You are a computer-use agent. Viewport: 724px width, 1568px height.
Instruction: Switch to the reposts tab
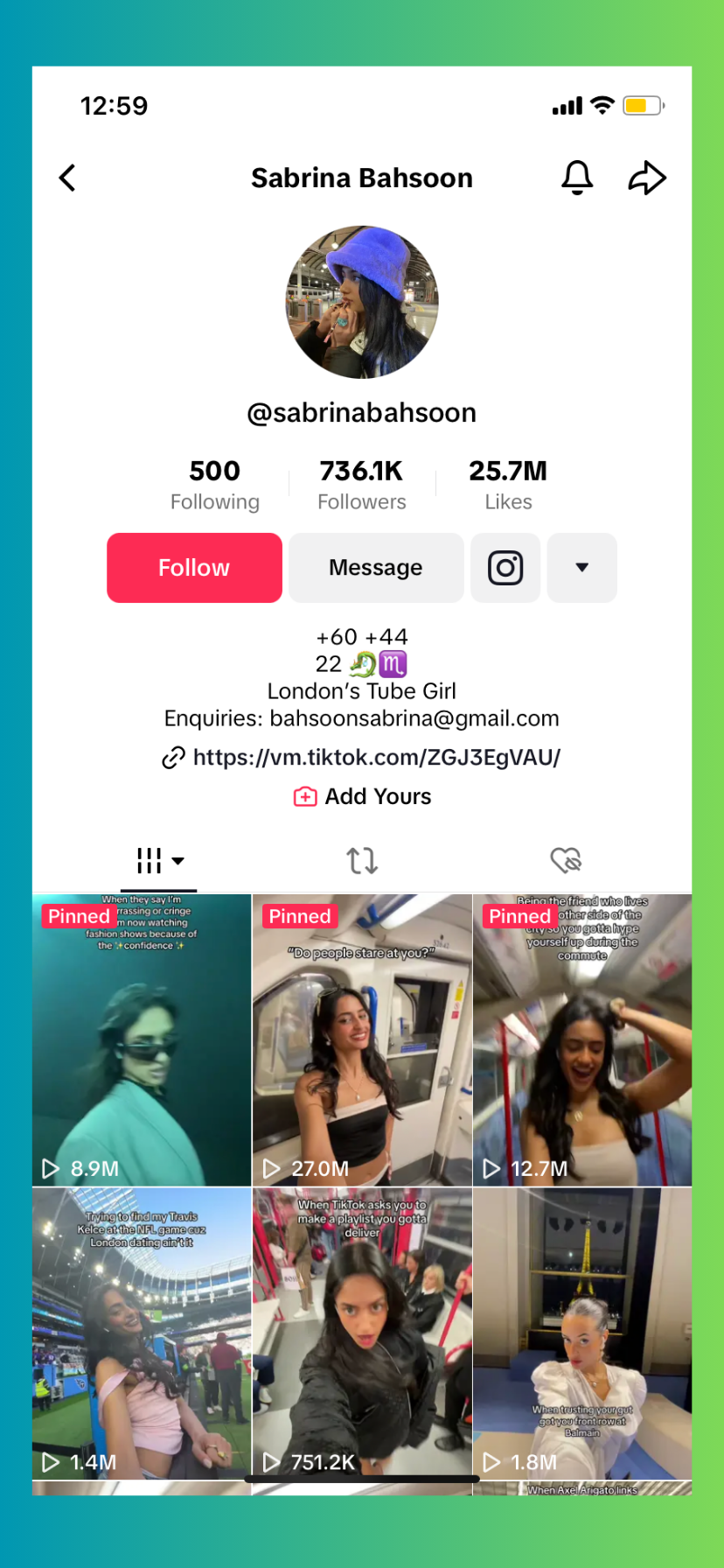(x=362, y=861)
